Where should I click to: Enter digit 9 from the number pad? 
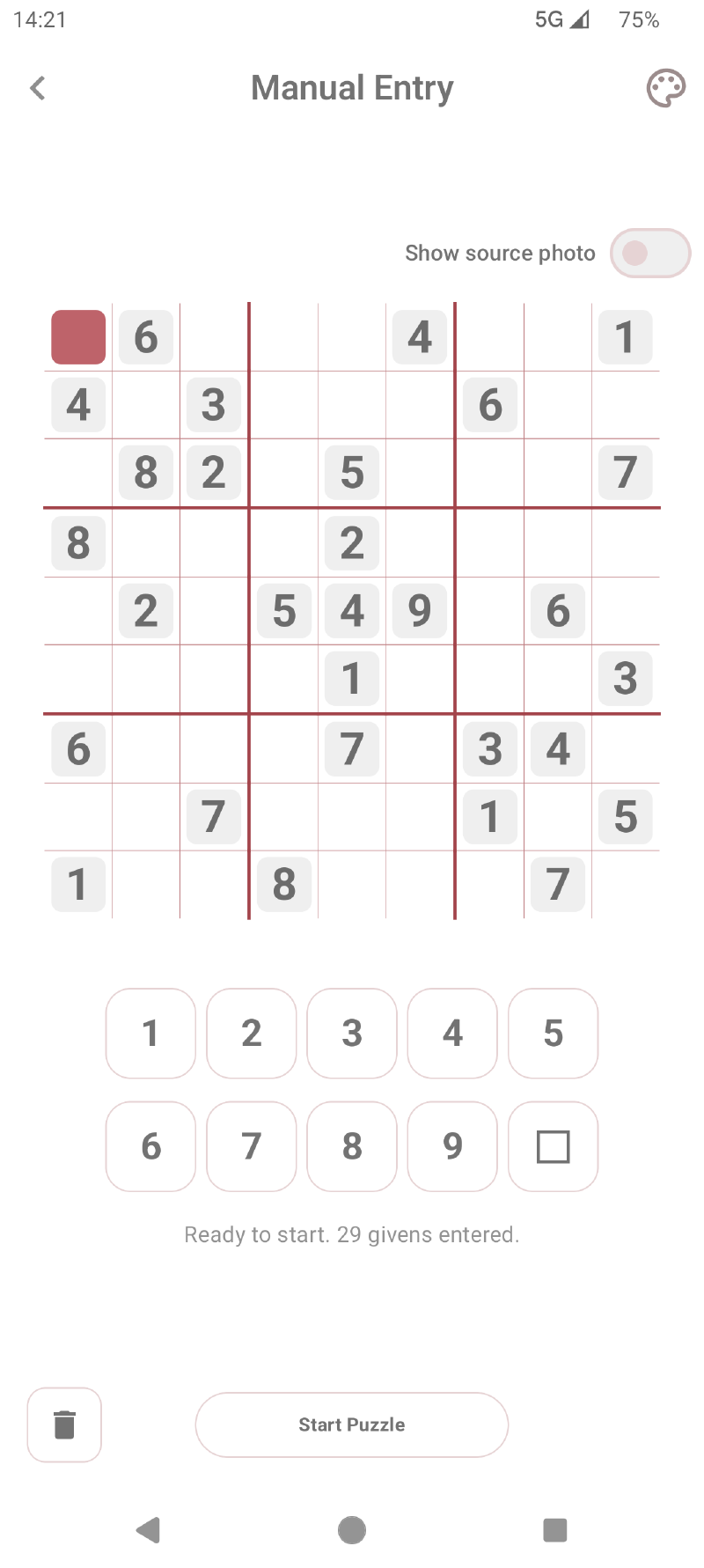click(452, 1146)
